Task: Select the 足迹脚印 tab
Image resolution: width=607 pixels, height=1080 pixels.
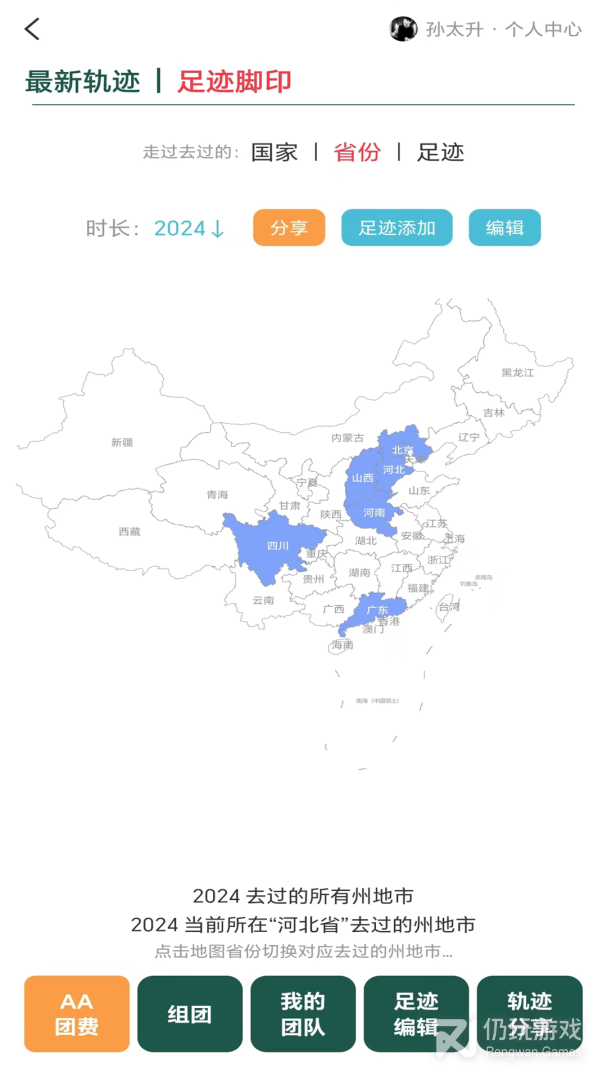Action: [x=234, y=82]
